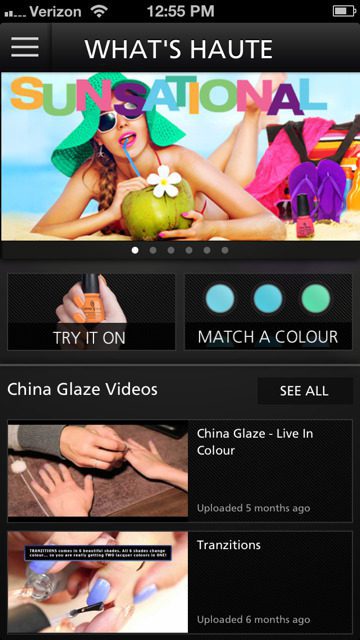Open the Sunsational banner
Screen dimensions: 360x640
tap(180, 156)
